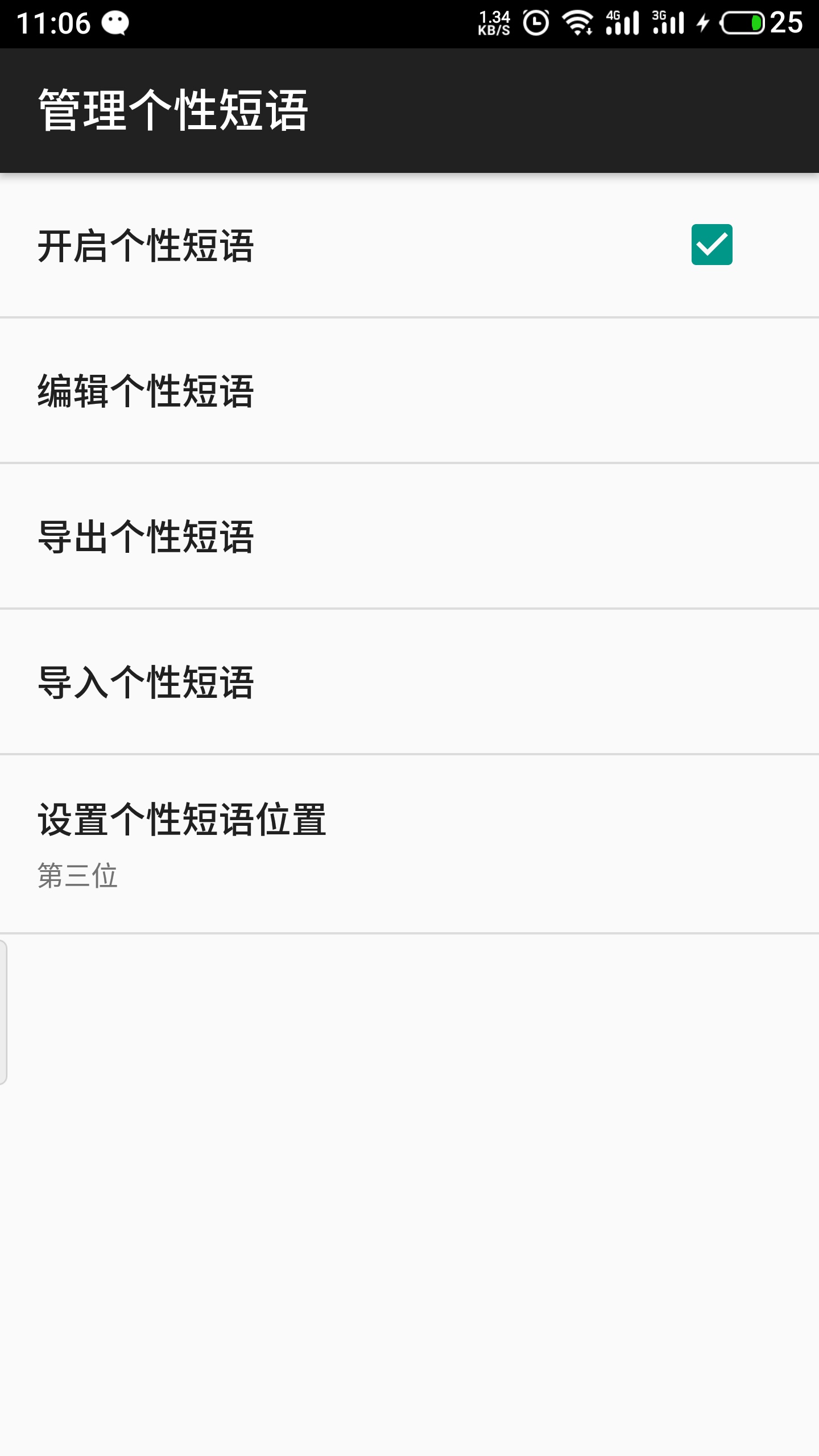819x1456 pixels.
Task: Click the network speed indicator showing 1.34 KB/S
Action: tap(493, 22)
